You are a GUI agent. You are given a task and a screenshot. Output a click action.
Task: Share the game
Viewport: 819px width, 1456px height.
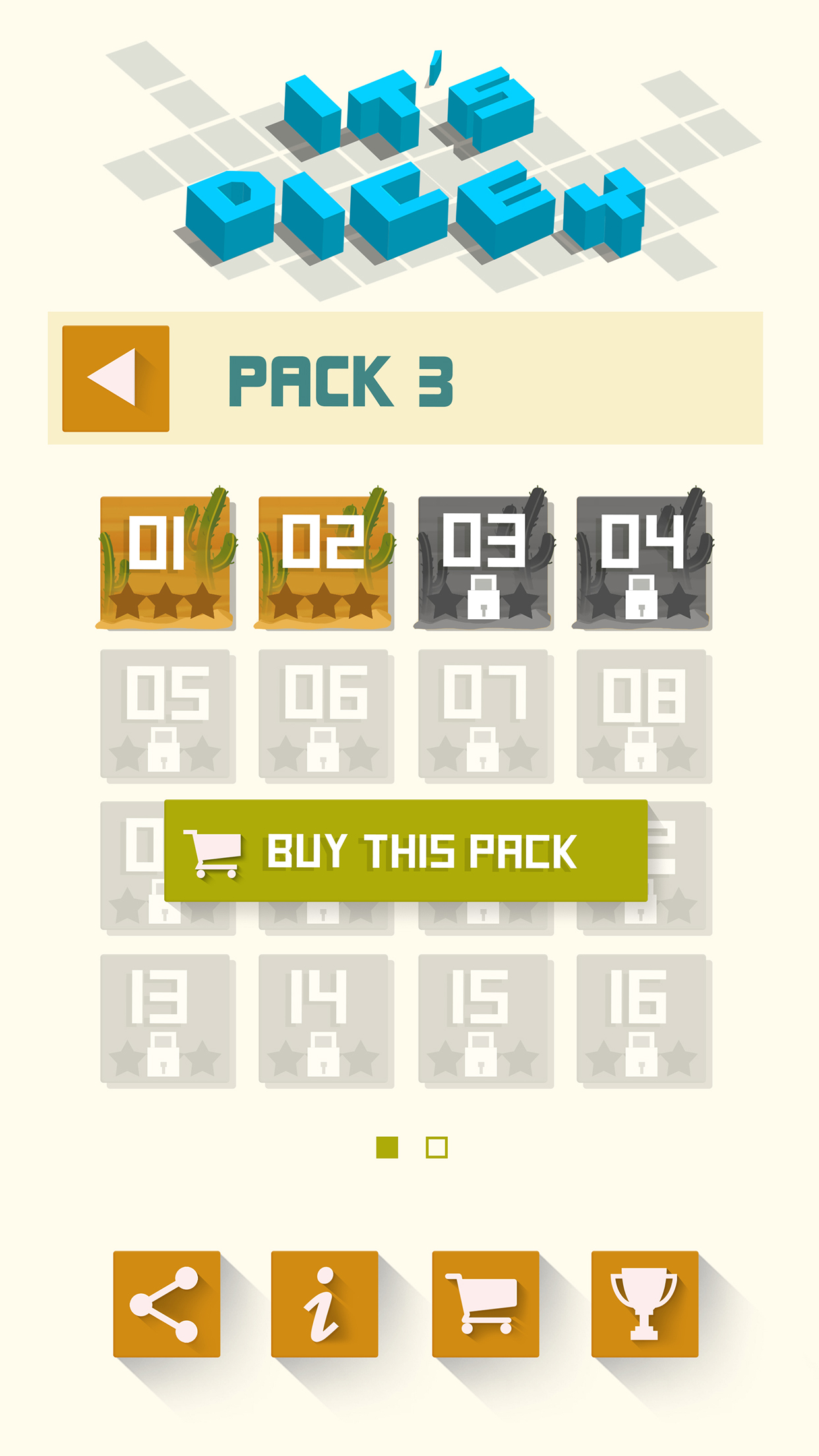(x=166, y=1304)
